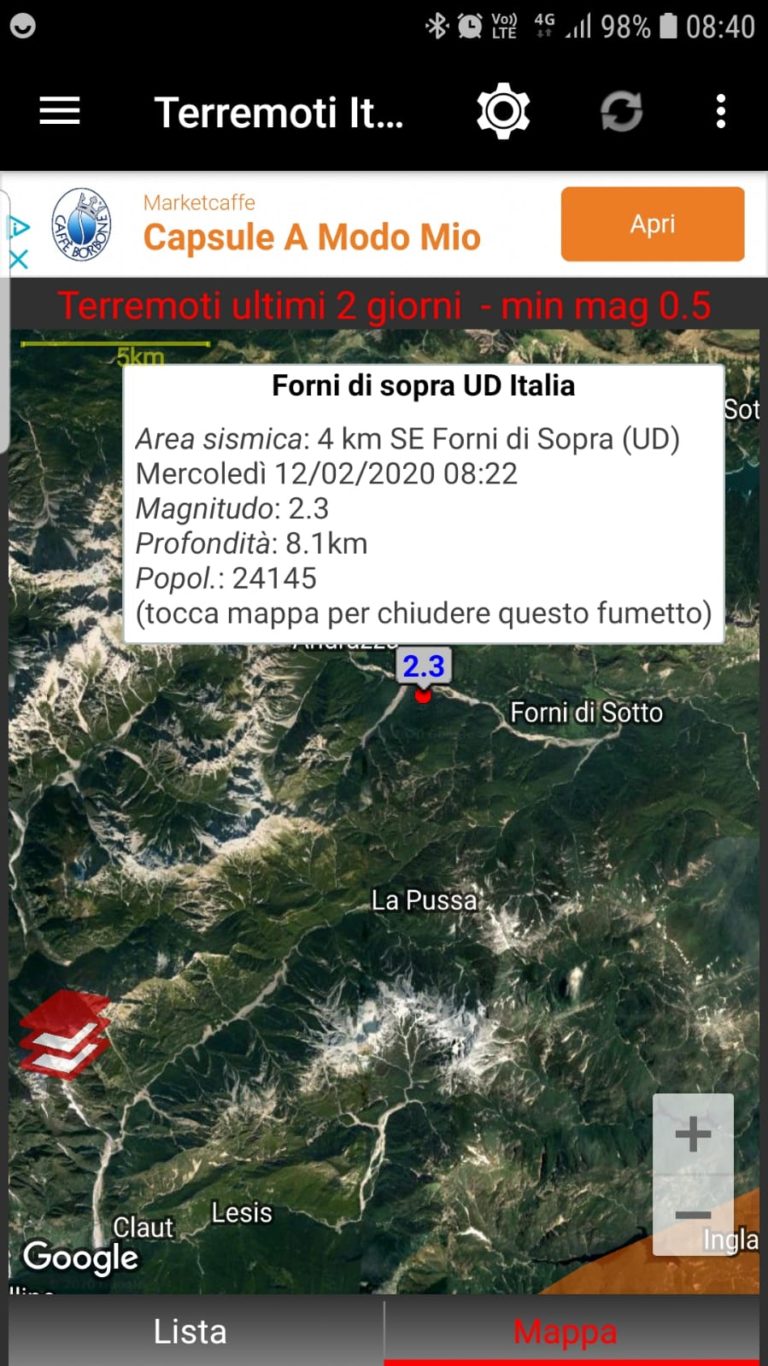768x1366 pixels.
Task: Open the hamburger navigation menu
Action: (59, 111)
